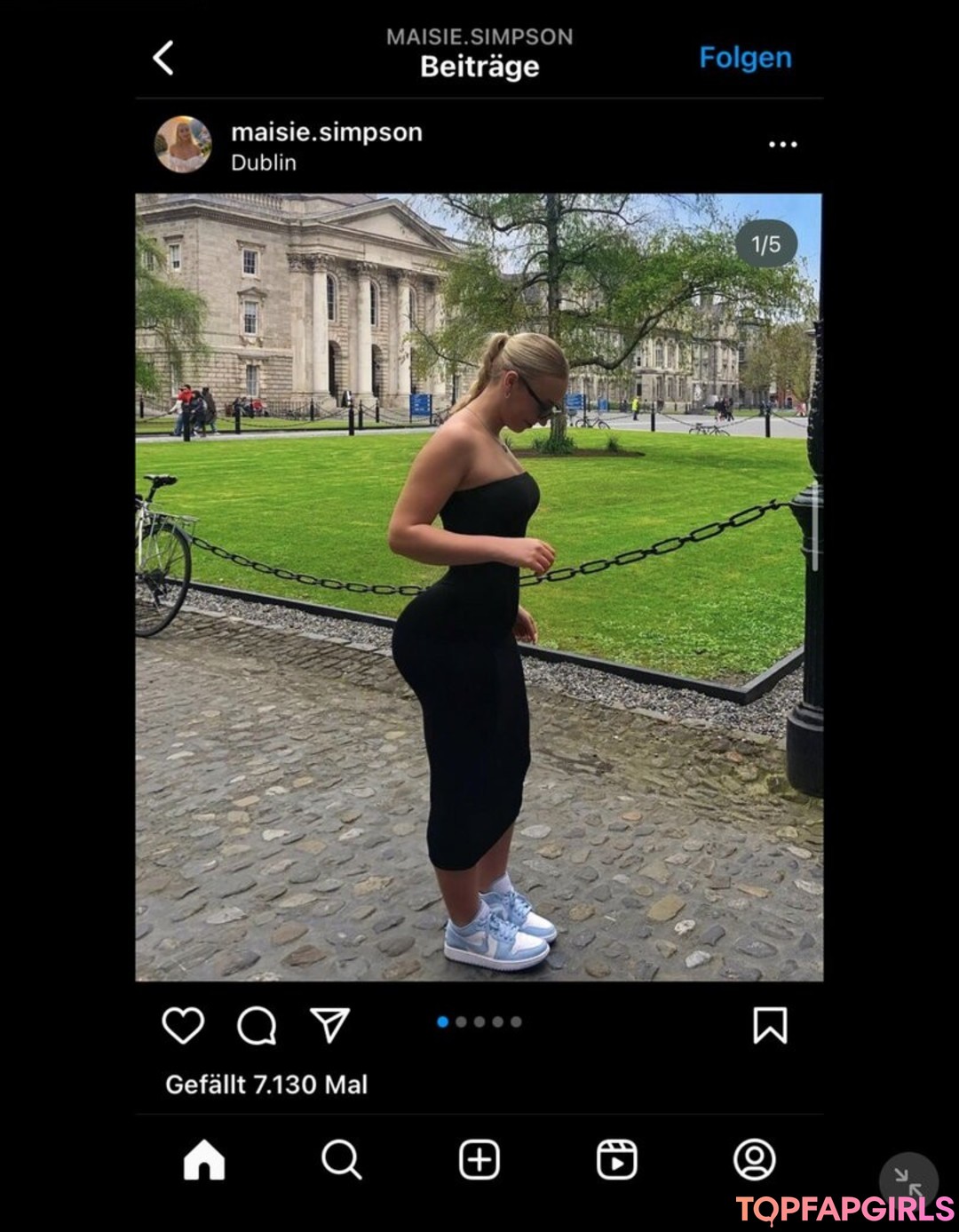
Task: Tap the shrink arrows button at bottom corner
Action: pyautogui.click(x=907, y=1180)
